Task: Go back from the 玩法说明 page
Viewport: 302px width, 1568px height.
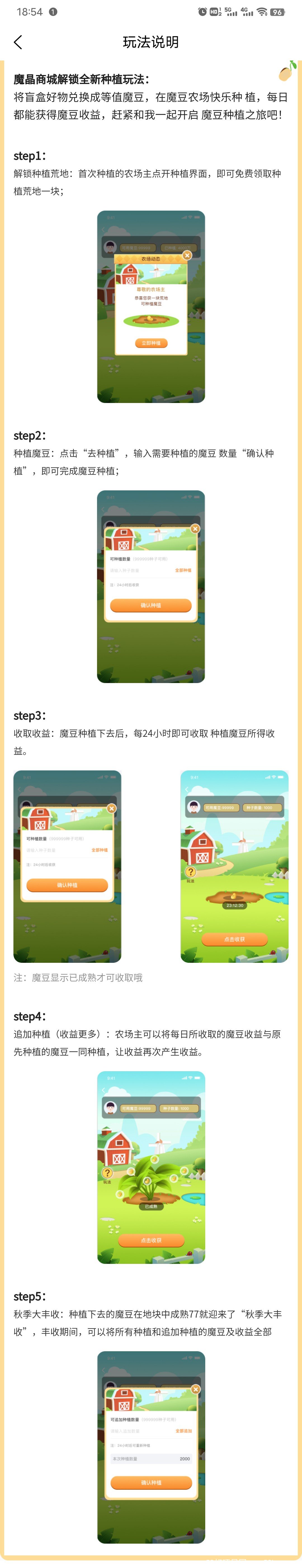Action: 18,42
